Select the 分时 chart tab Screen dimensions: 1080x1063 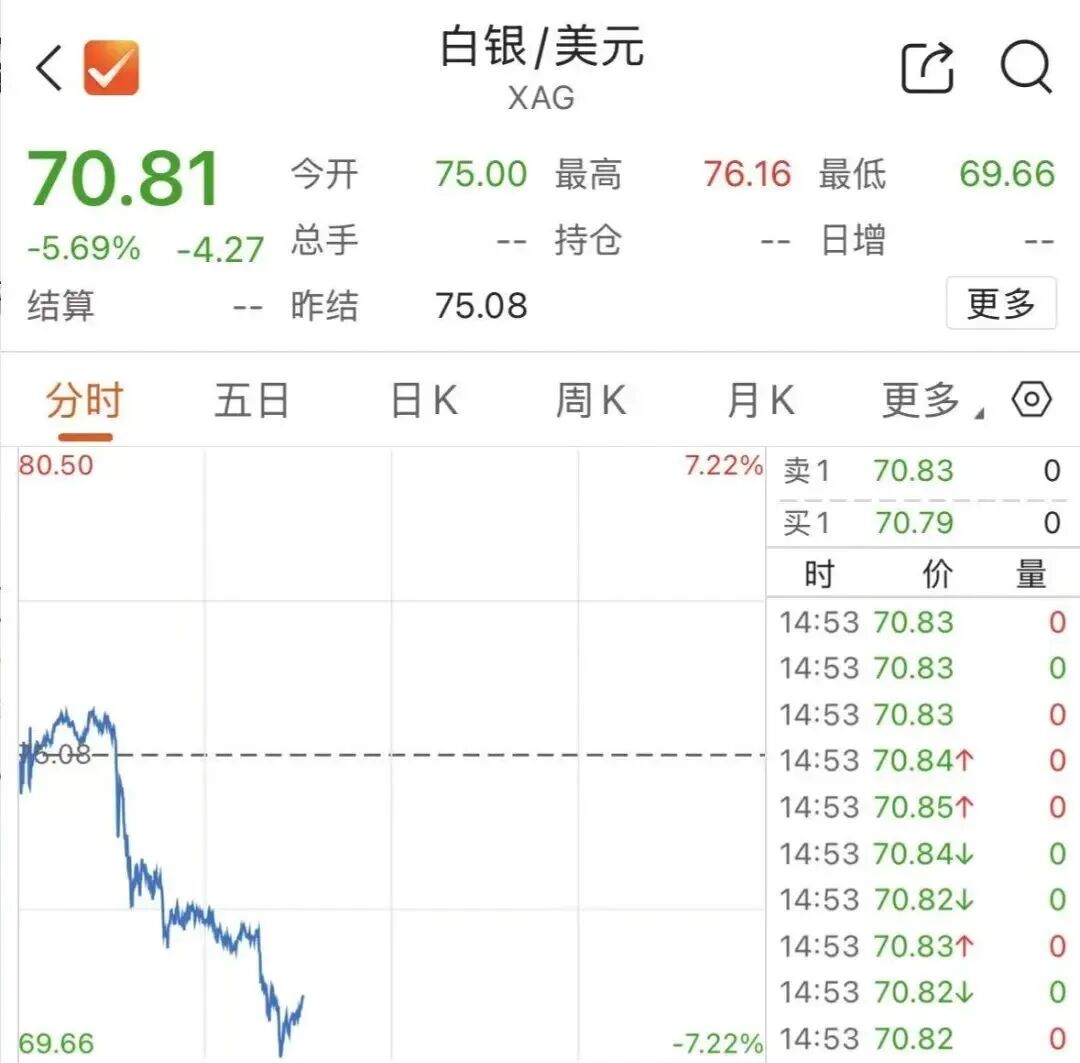coord(84,401)
